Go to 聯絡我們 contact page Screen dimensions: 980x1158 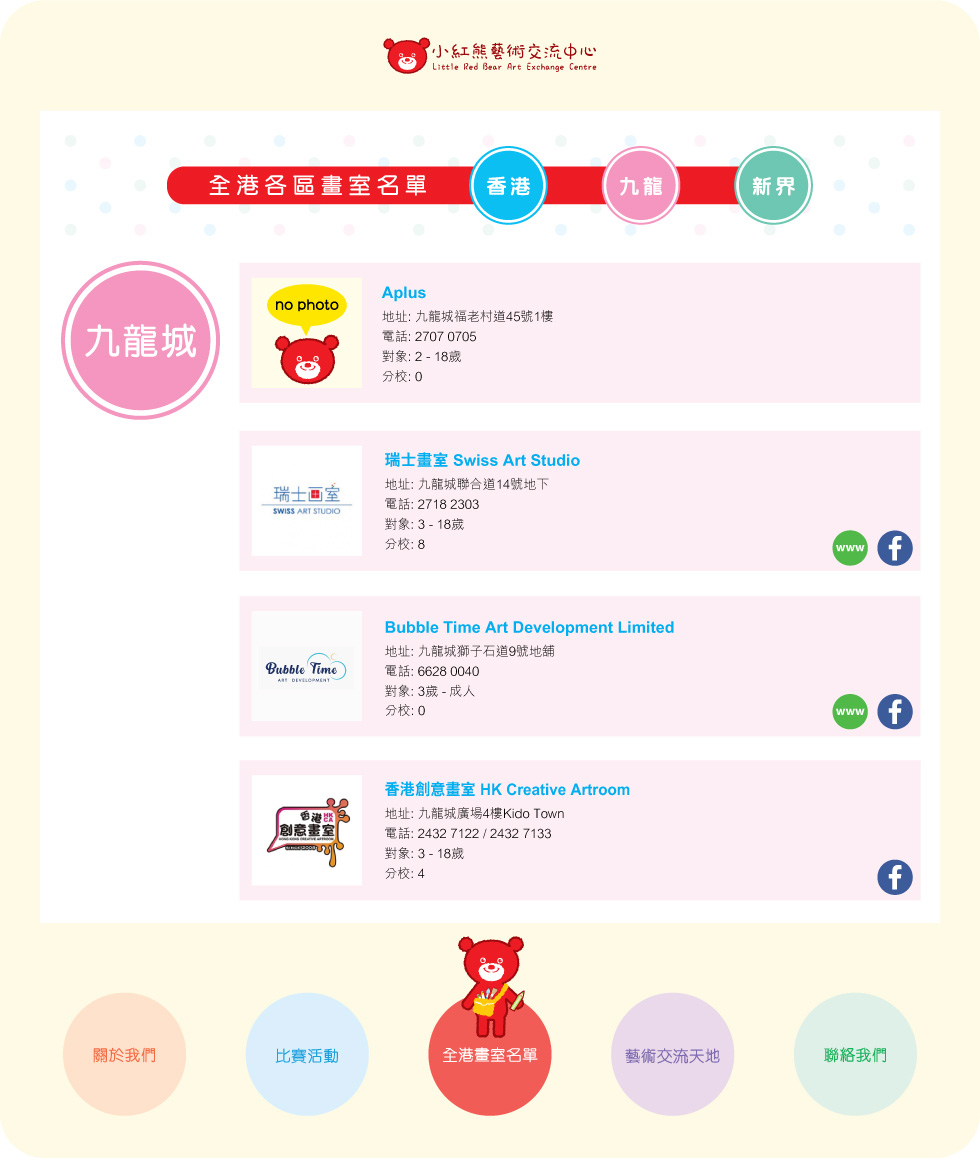click(855, 1055)
